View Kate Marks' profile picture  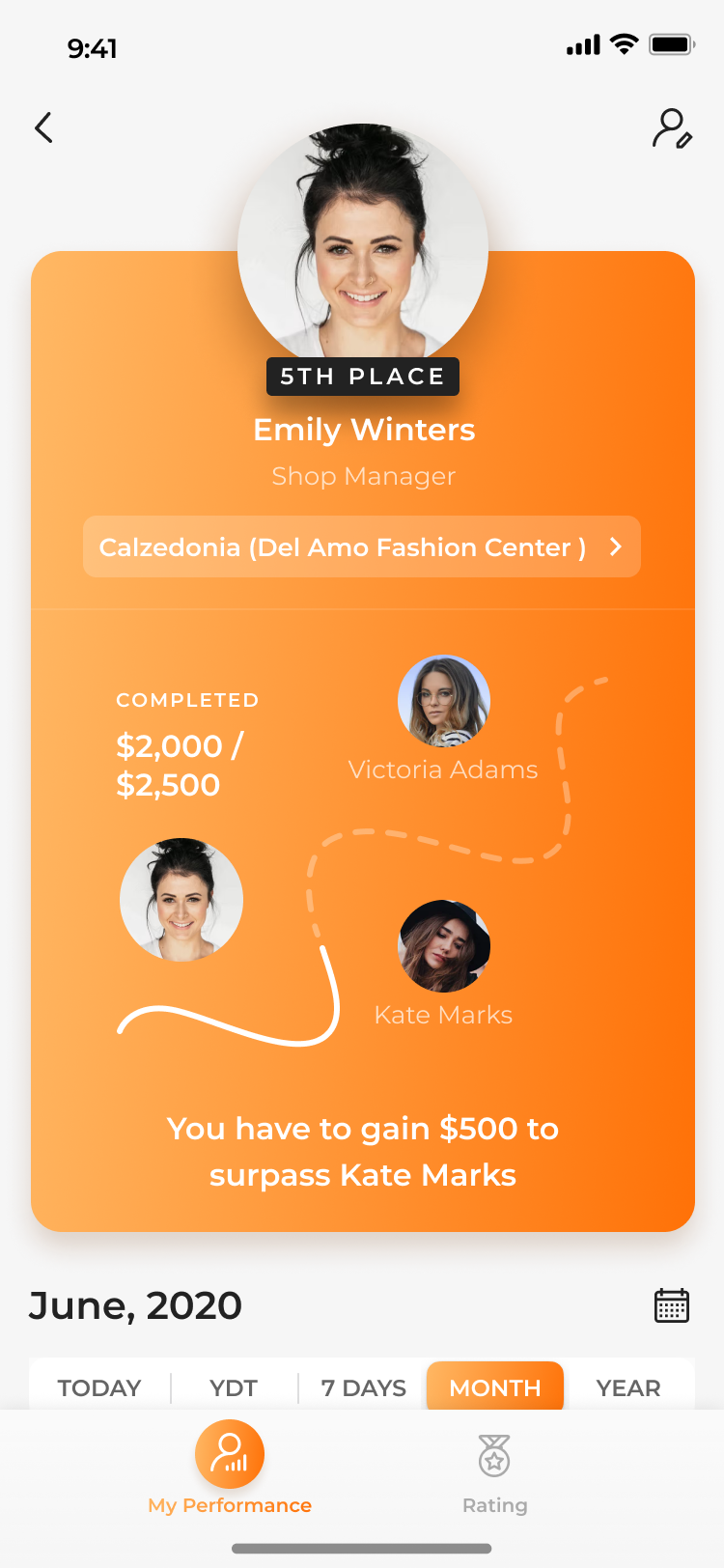tap(444, 946)
